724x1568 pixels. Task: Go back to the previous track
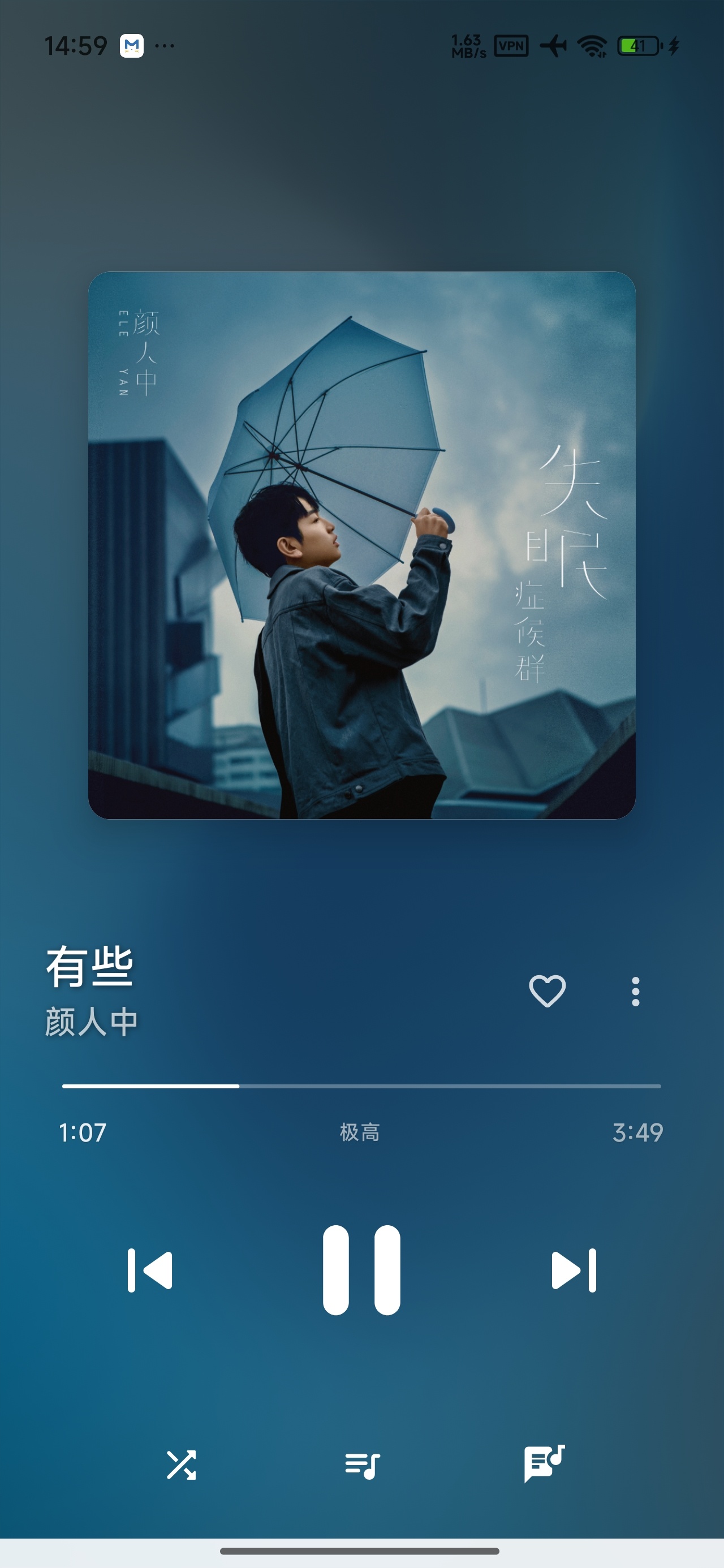click(150, 1270)
